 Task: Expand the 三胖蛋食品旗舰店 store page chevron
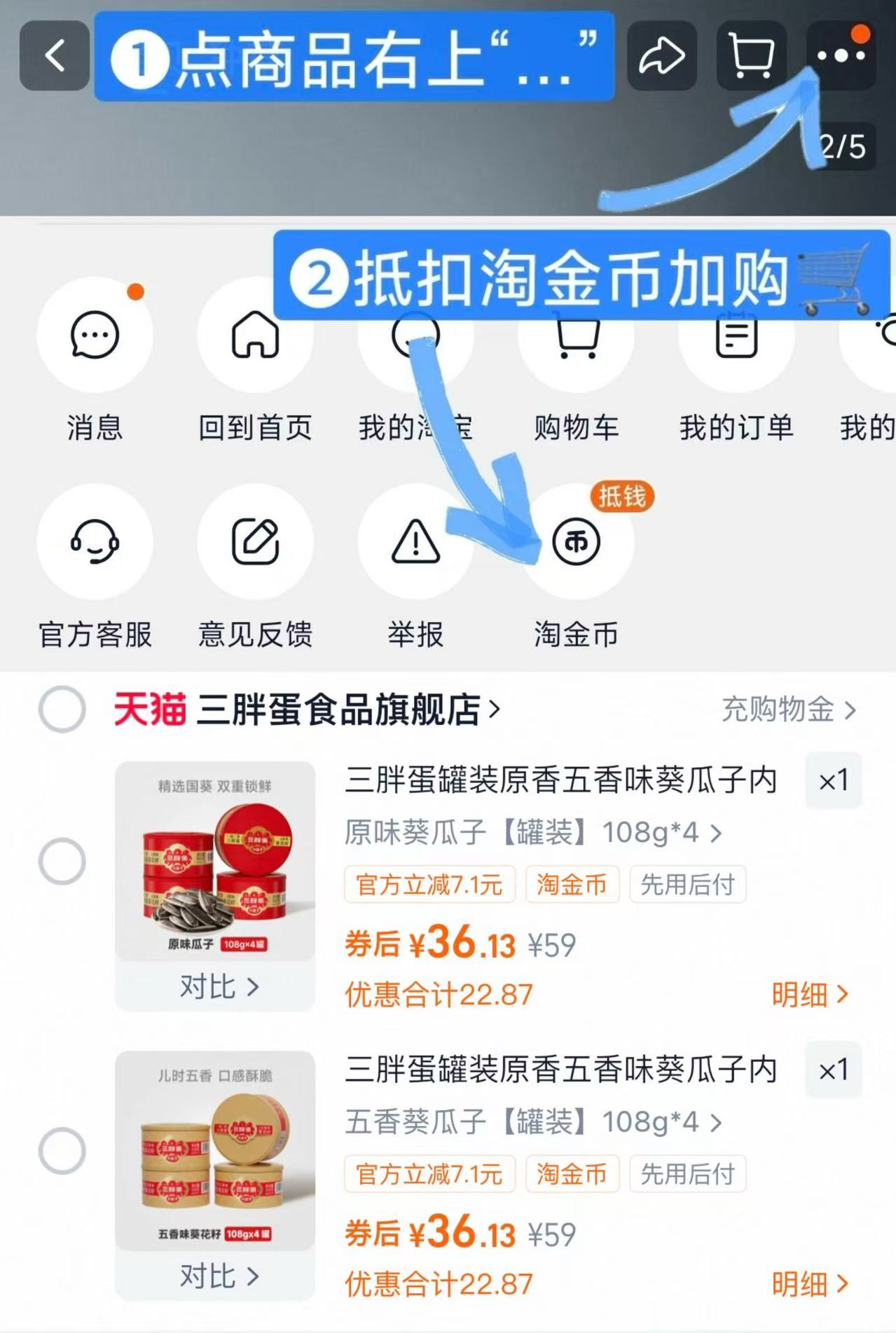496,710
